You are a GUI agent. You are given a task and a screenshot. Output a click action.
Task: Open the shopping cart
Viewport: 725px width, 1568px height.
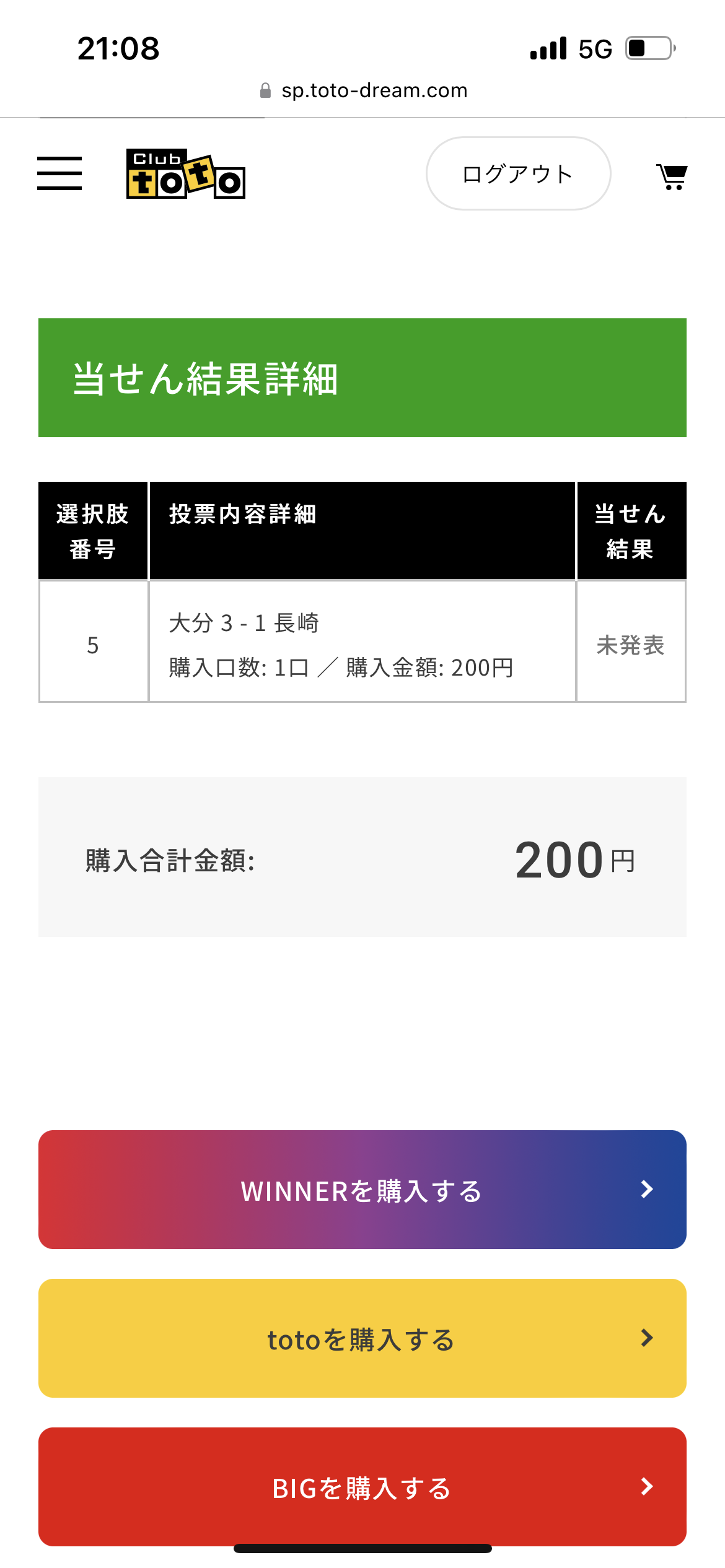point(672,176)
